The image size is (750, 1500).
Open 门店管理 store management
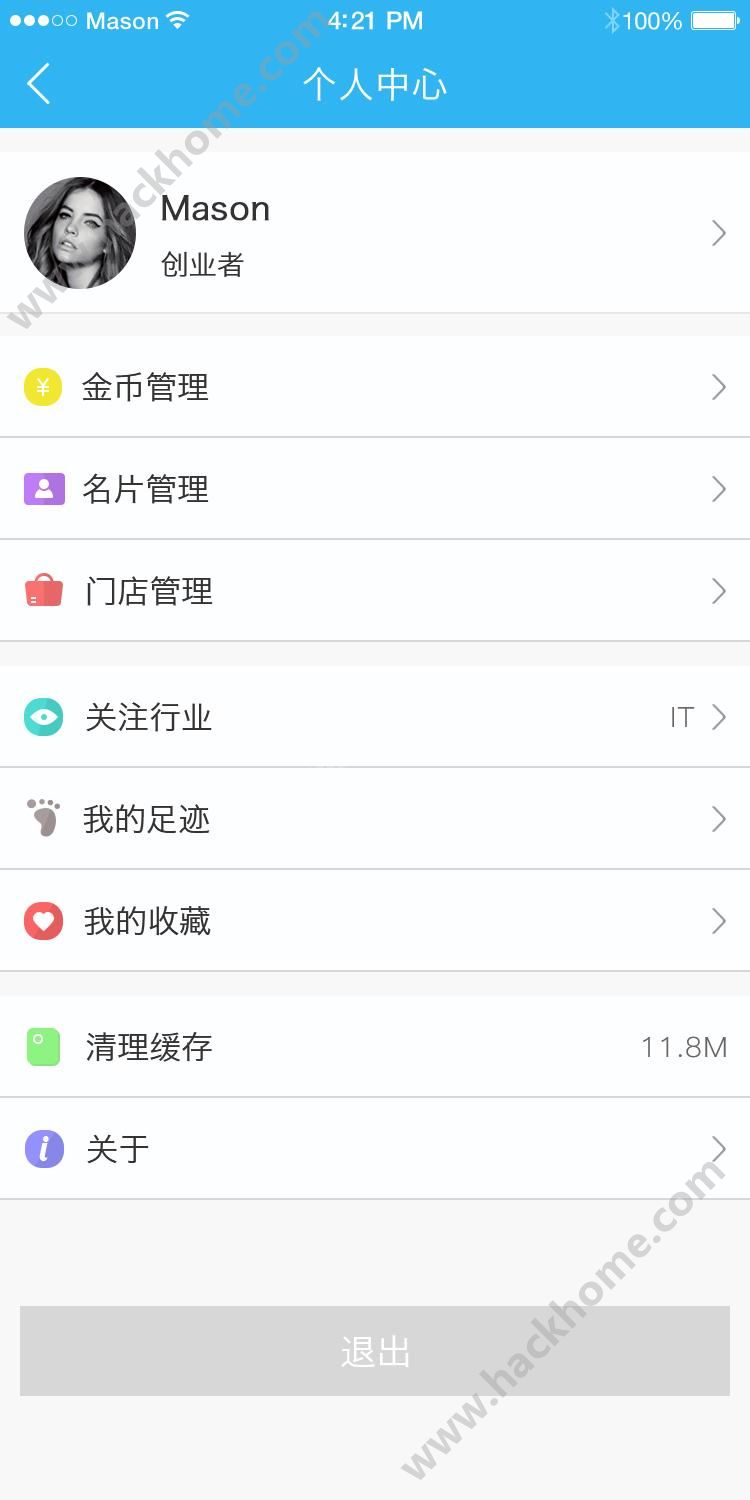tap(375, 591)
